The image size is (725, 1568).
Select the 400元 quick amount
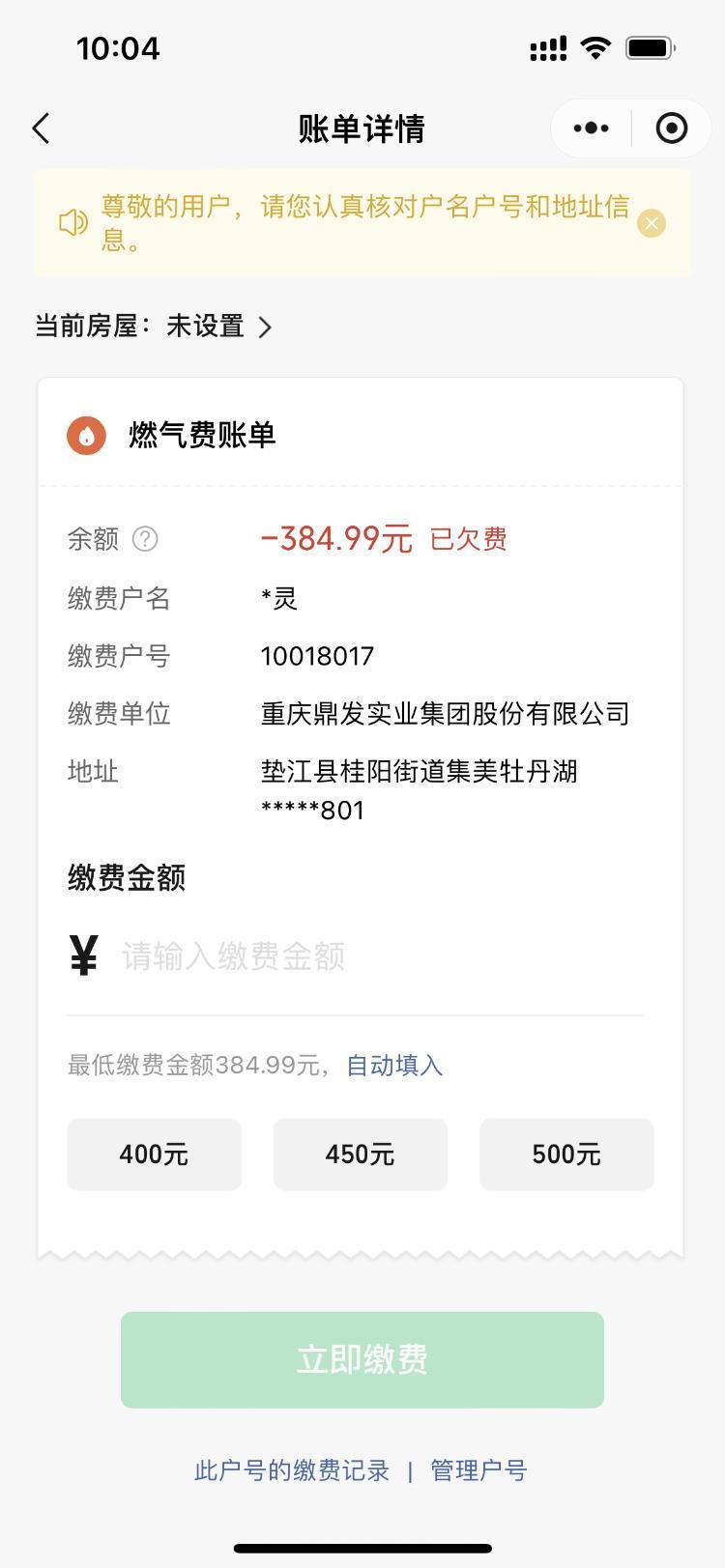pos(154,1155)
